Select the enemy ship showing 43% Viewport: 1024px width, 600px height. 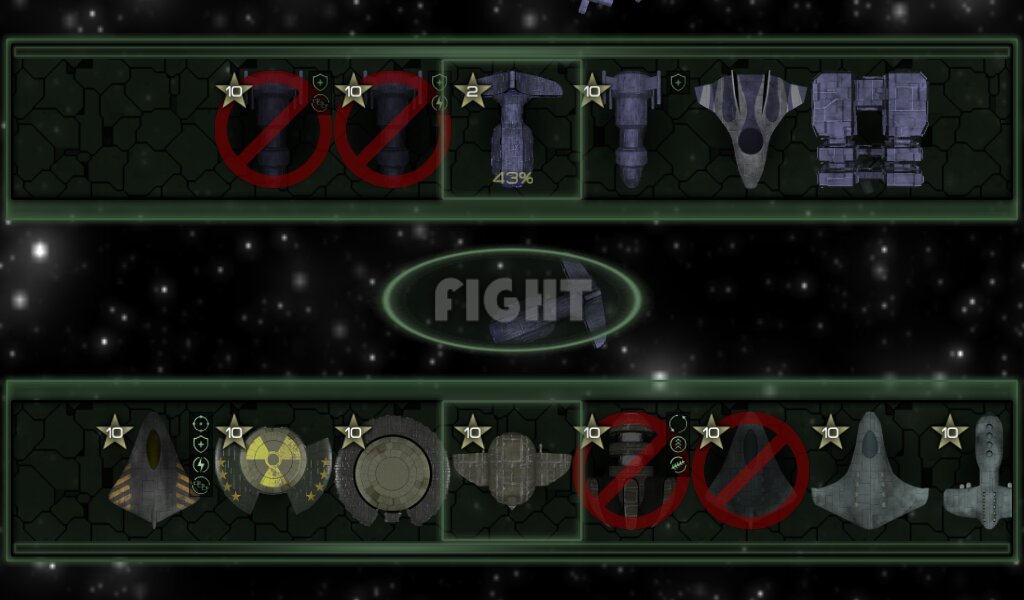512,130
